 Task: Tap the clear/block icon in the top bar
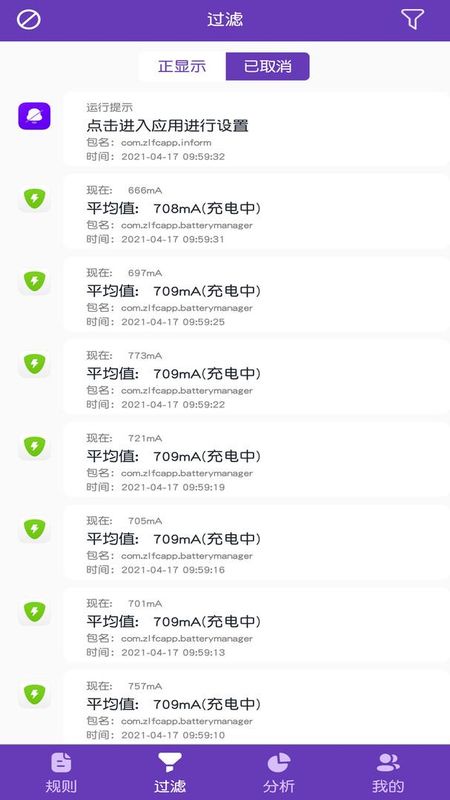[29, 20]
